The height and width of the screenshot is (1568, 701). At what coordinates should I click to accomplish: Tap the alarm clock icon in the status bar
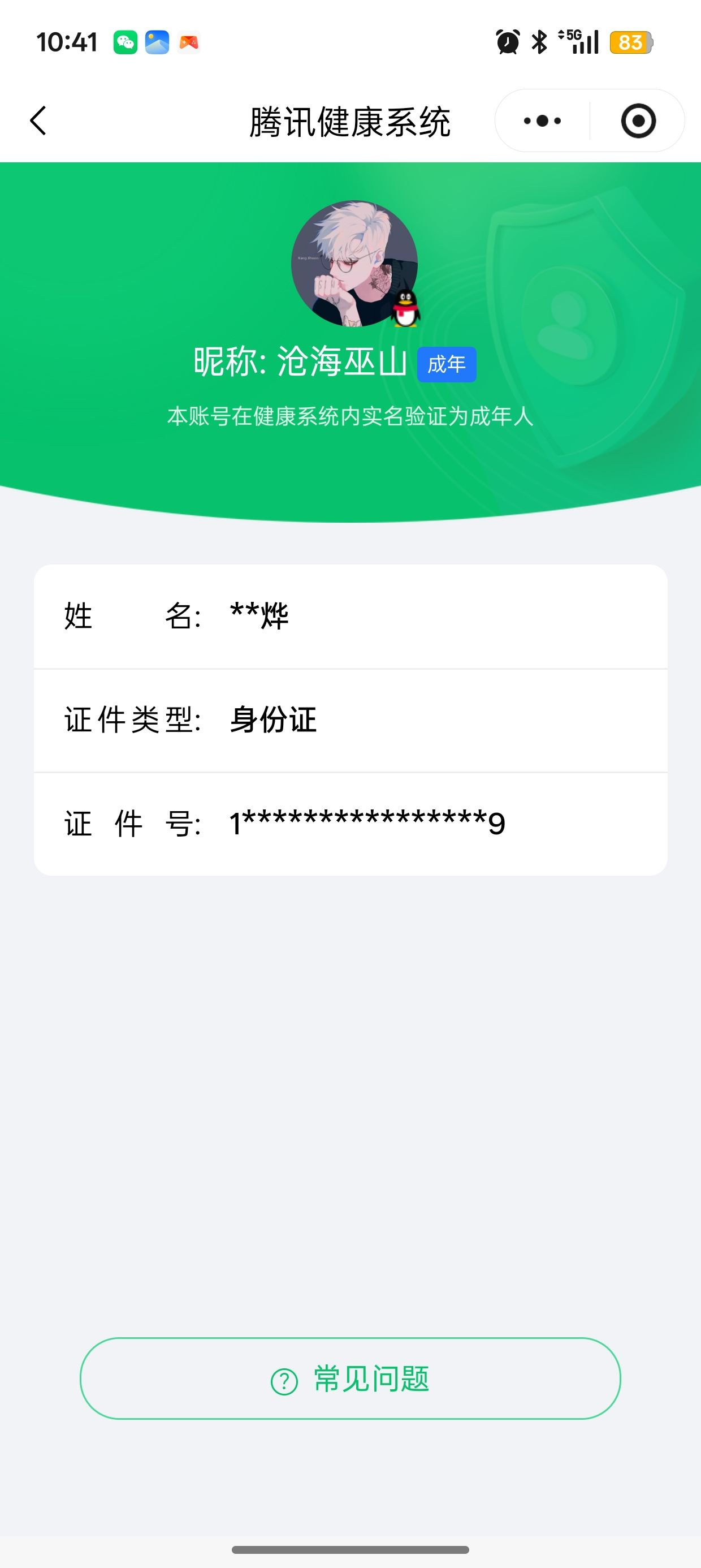507,41
